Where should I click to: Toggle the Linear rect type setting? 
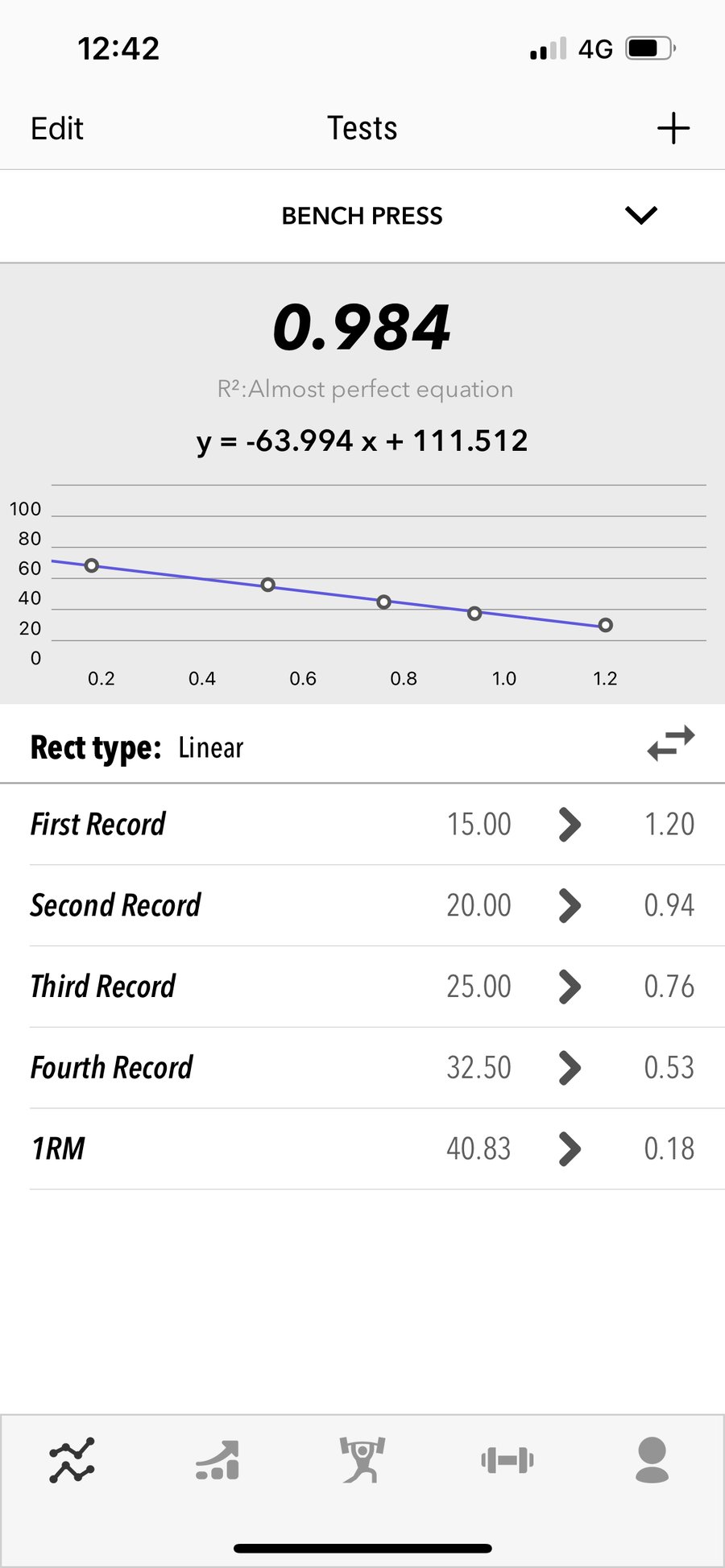coord(210,747)
